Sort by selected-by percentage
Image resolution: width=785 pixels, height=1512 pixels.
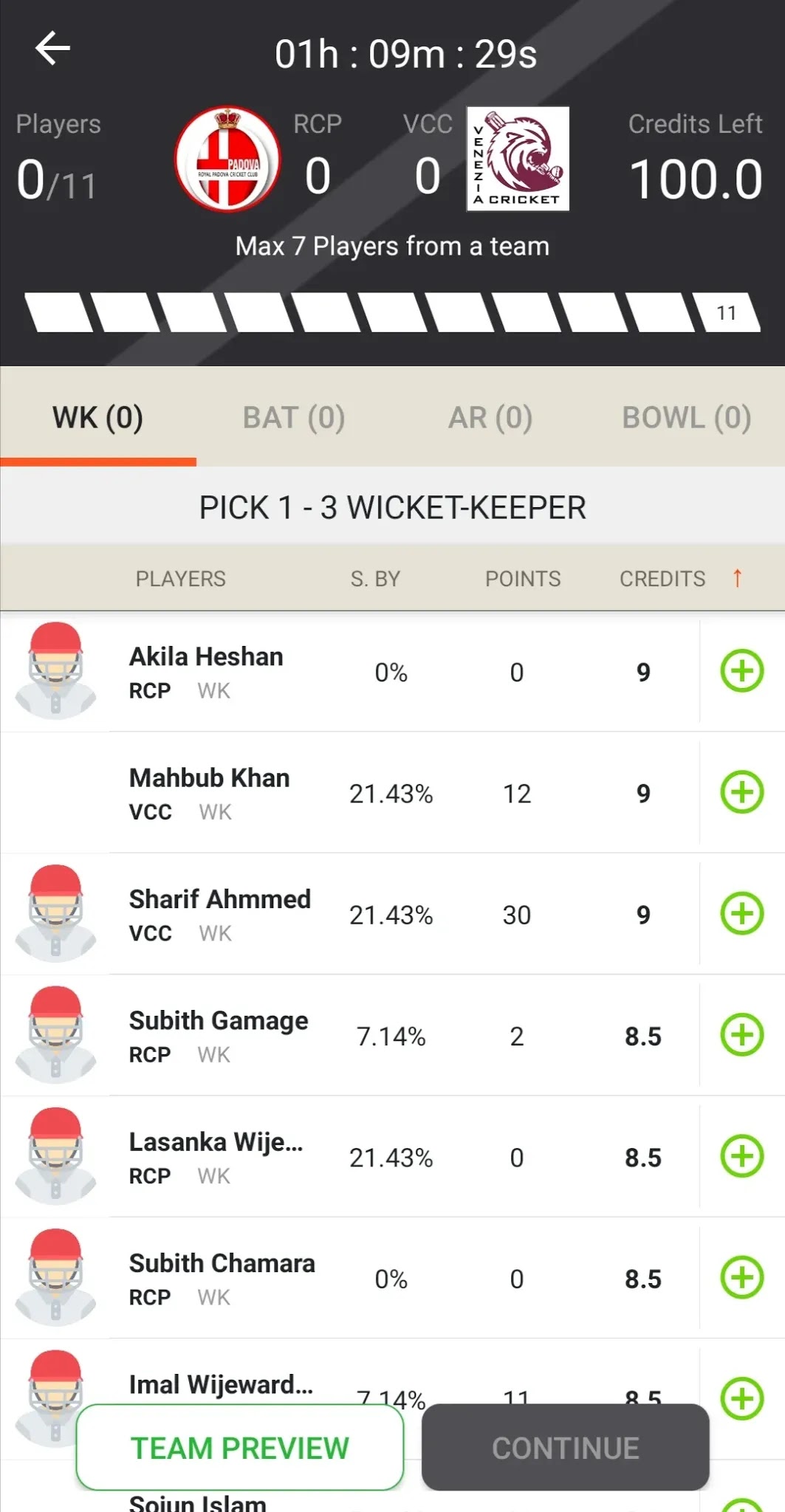375,579
